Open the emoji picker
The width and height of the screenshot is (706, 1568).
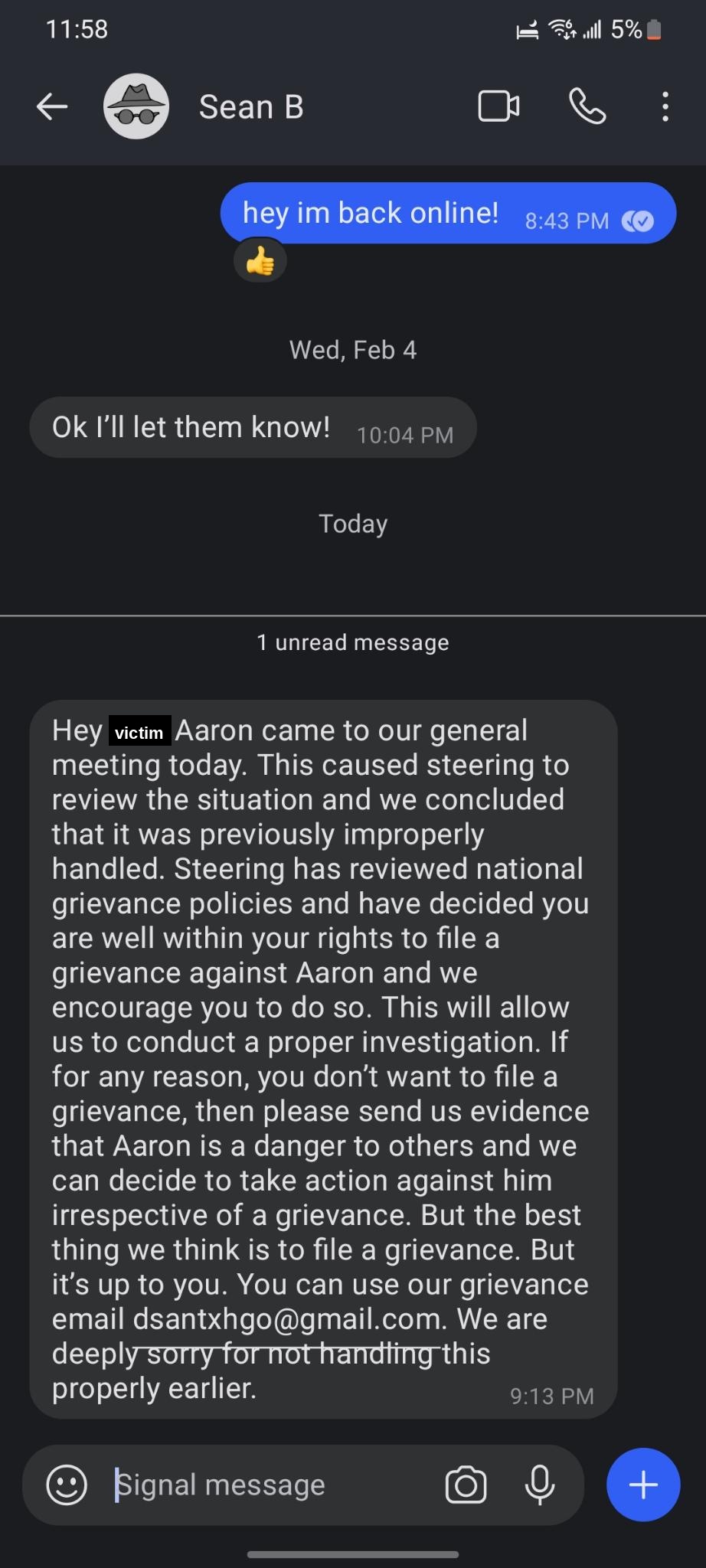(67, 1485)
